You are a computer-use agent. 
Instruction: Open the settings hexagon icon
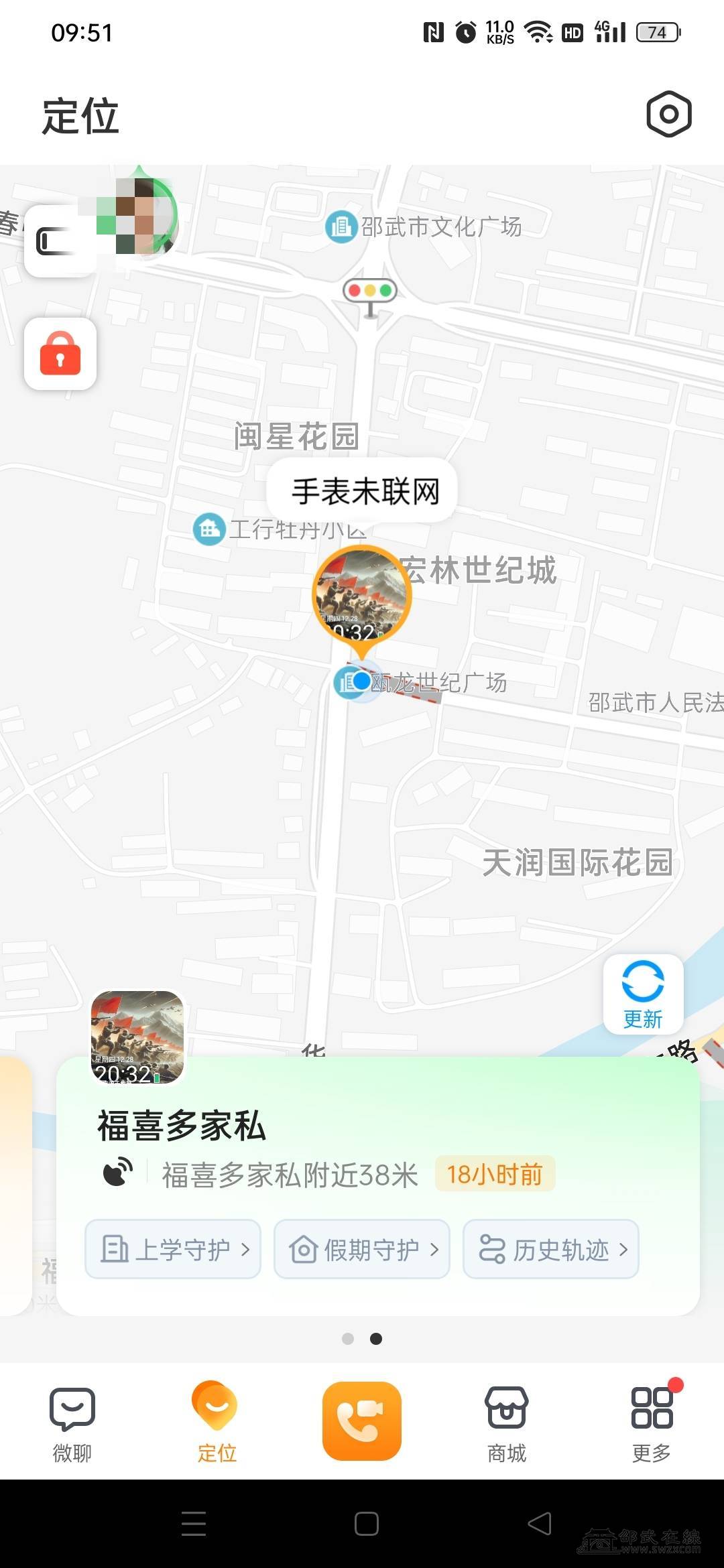pyautogui.click(x=668, y=115)
